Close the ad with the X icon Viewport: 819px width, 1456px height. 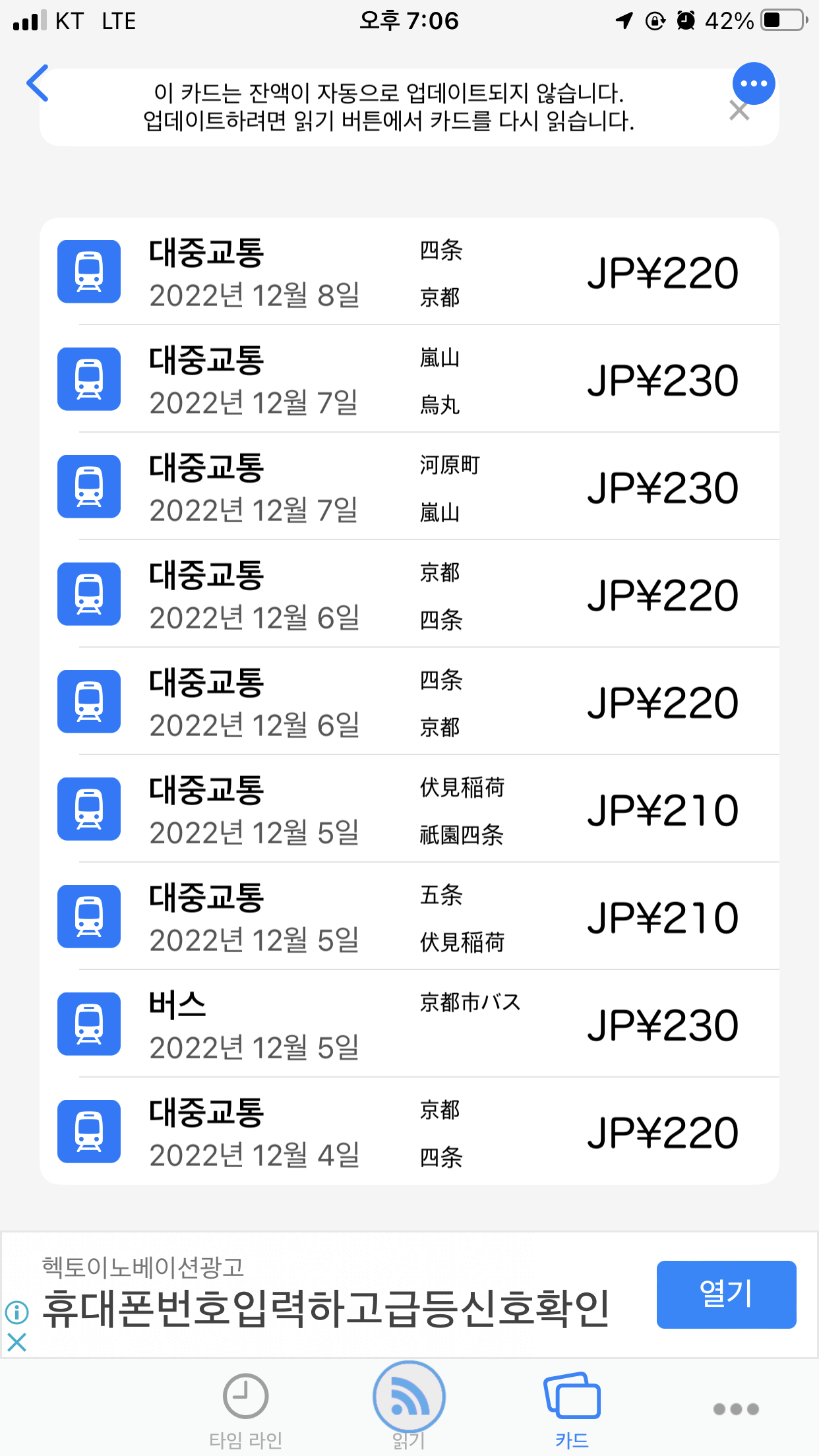[x=16, y=1342]
